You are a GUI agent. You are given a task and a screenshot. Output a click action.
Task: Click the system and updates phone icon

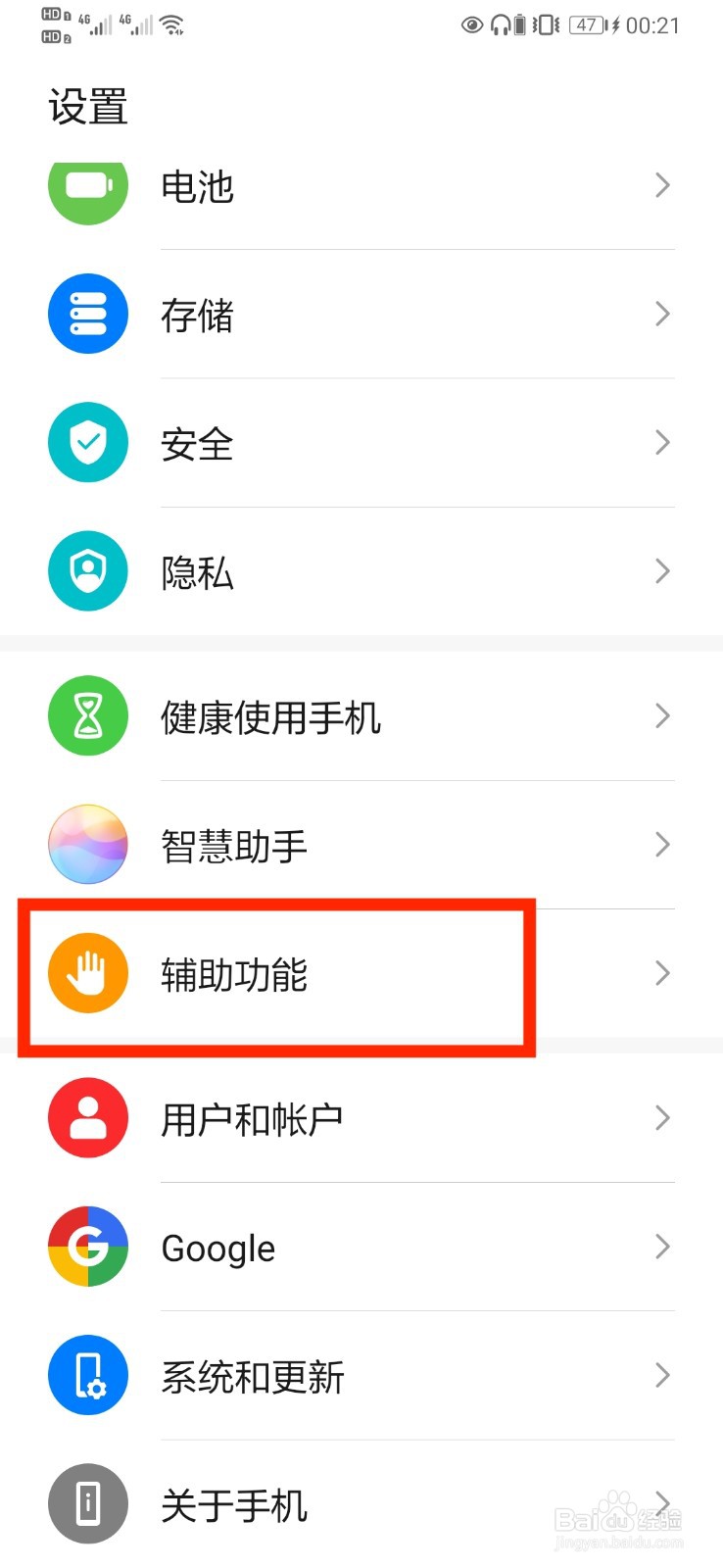[88, 1374]
